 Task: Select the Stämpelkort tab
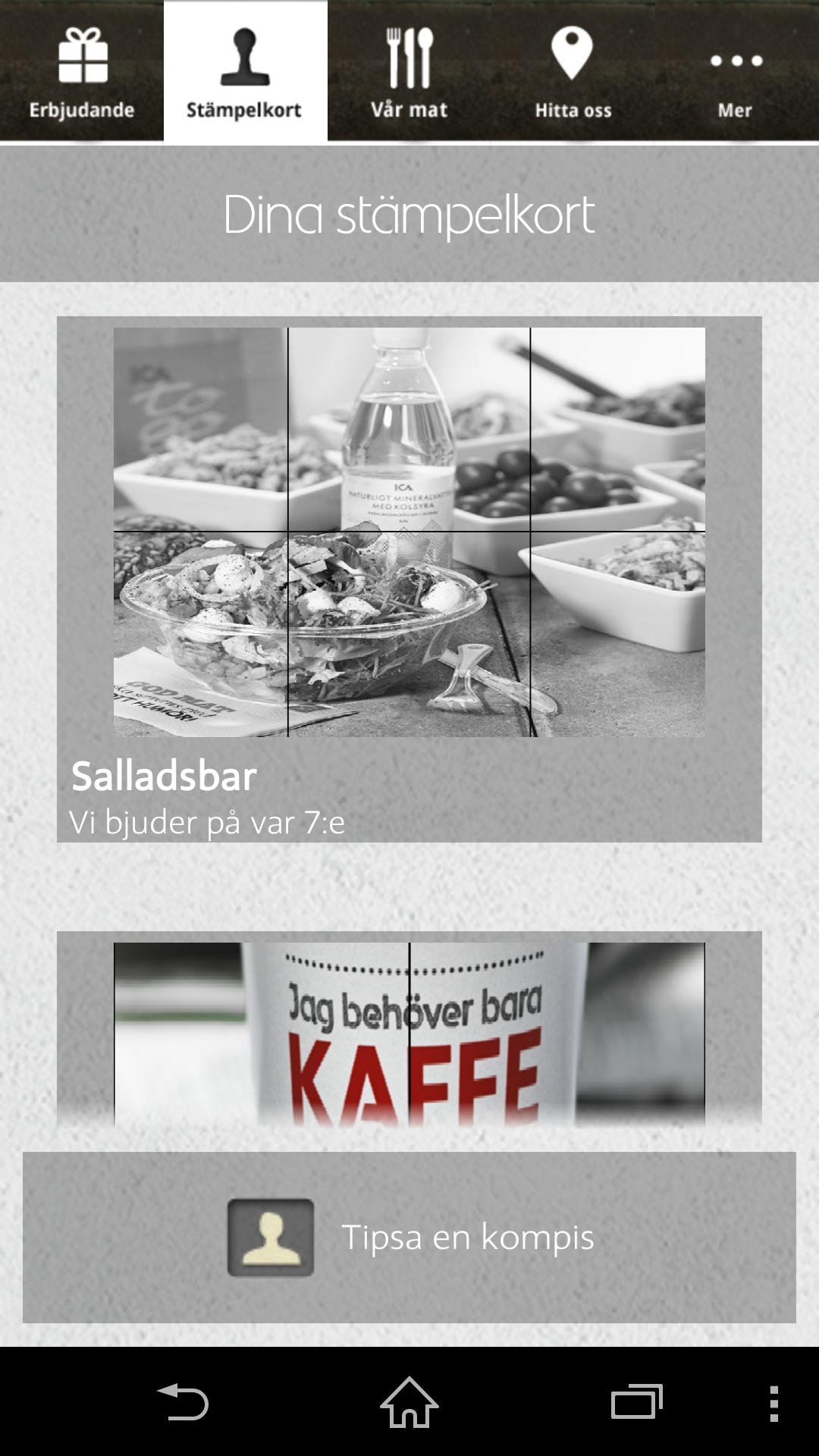point(245,72)
